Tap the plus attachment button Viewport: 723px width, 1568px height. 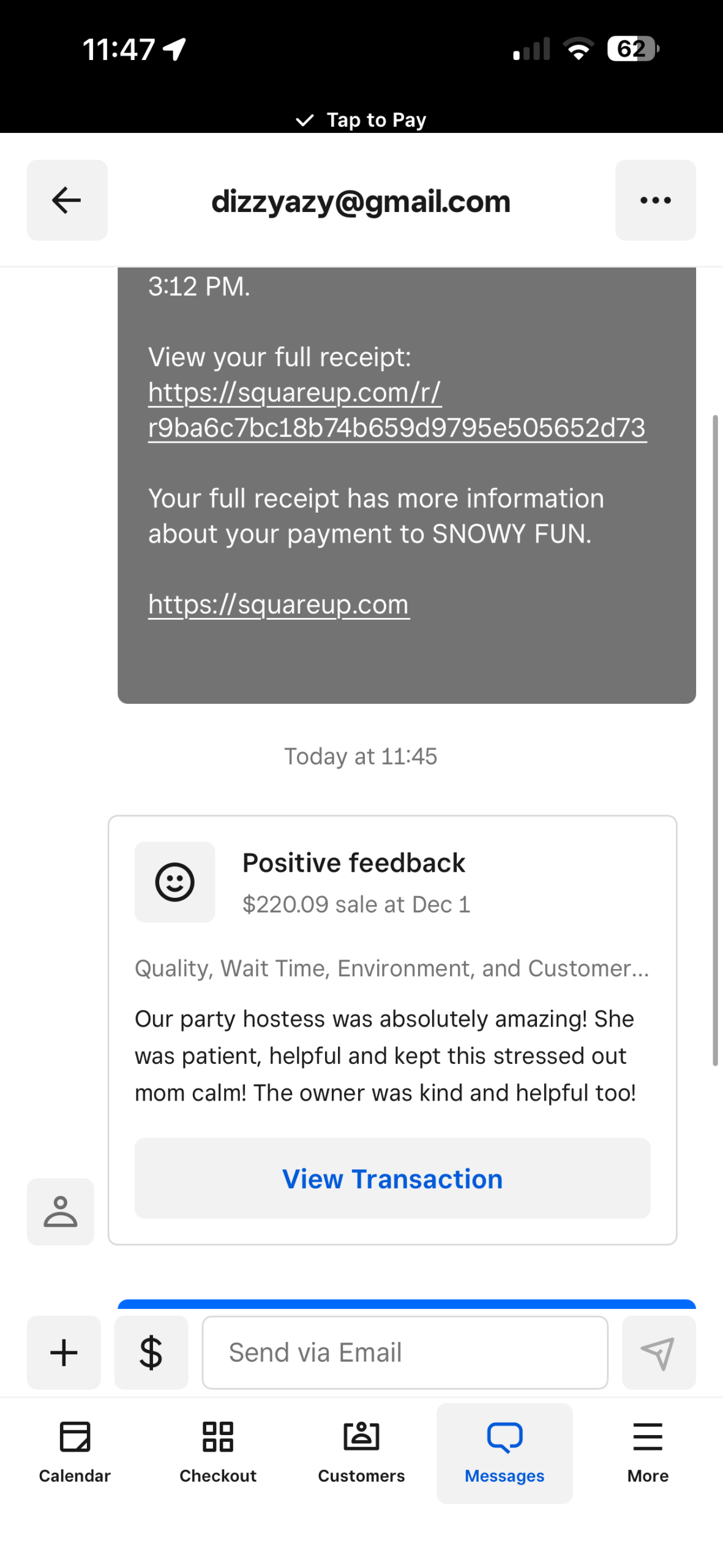pyautogui.click(x=64, y=1352)
